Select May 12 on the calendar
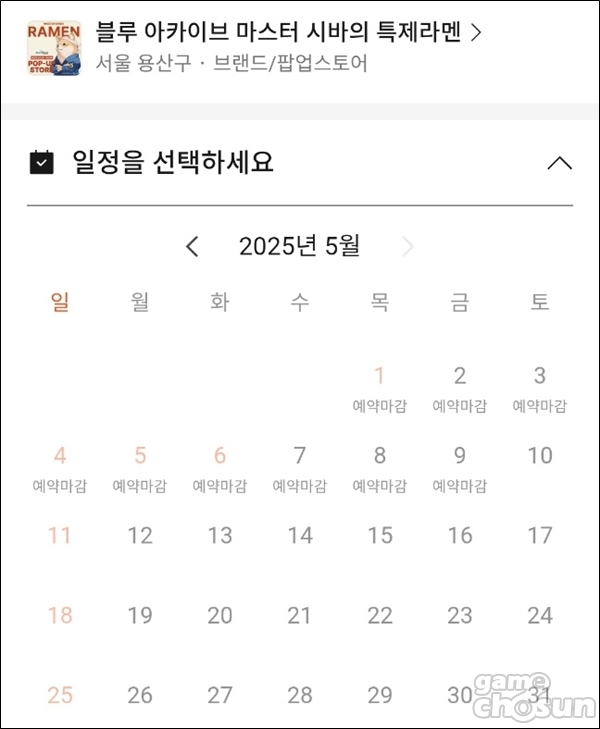The height and width of the screenshot is (729, 600). [x=140, y=535]
